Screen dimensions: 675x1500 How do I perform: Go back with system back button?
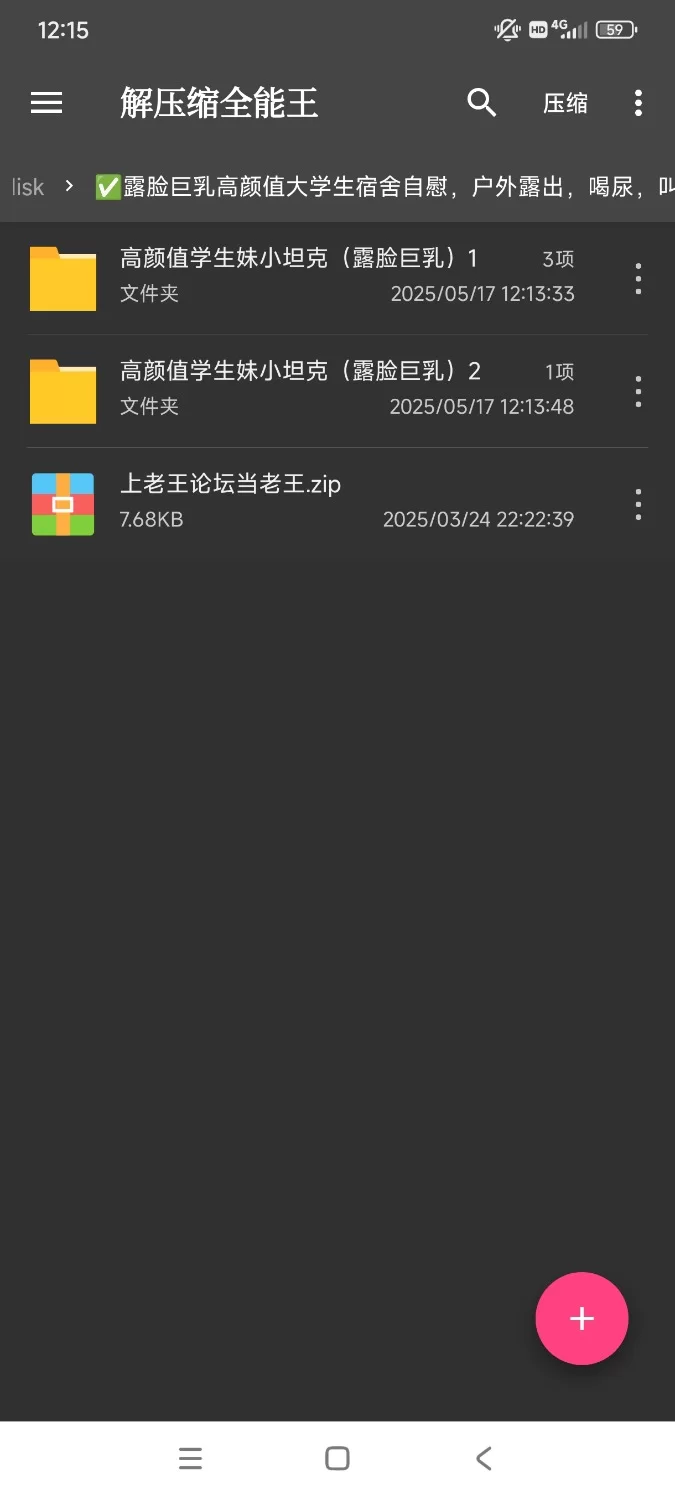(x=484, y=1459)
